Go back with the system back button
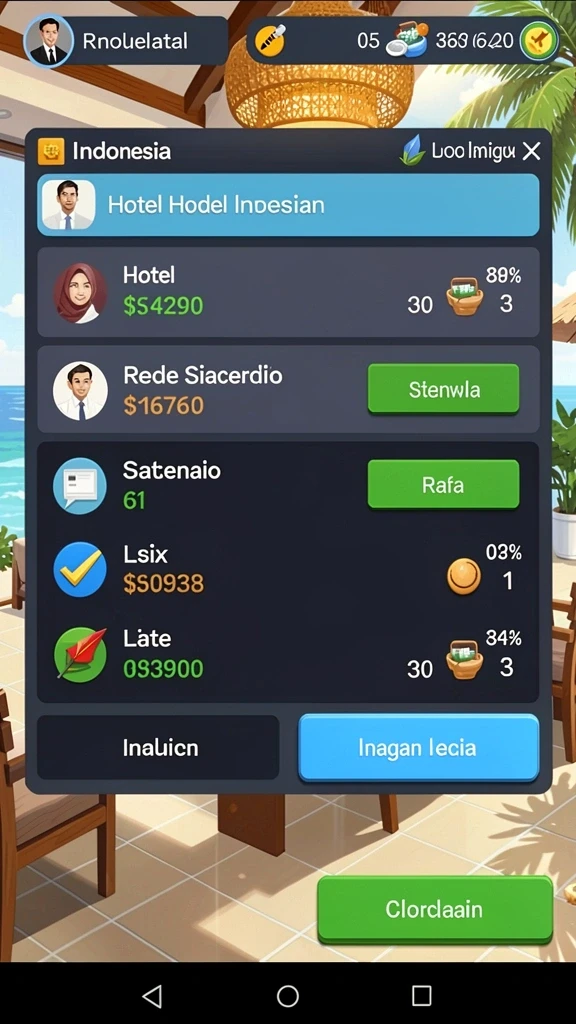Viewport: 576px width, 1024px height. (152, 995)
